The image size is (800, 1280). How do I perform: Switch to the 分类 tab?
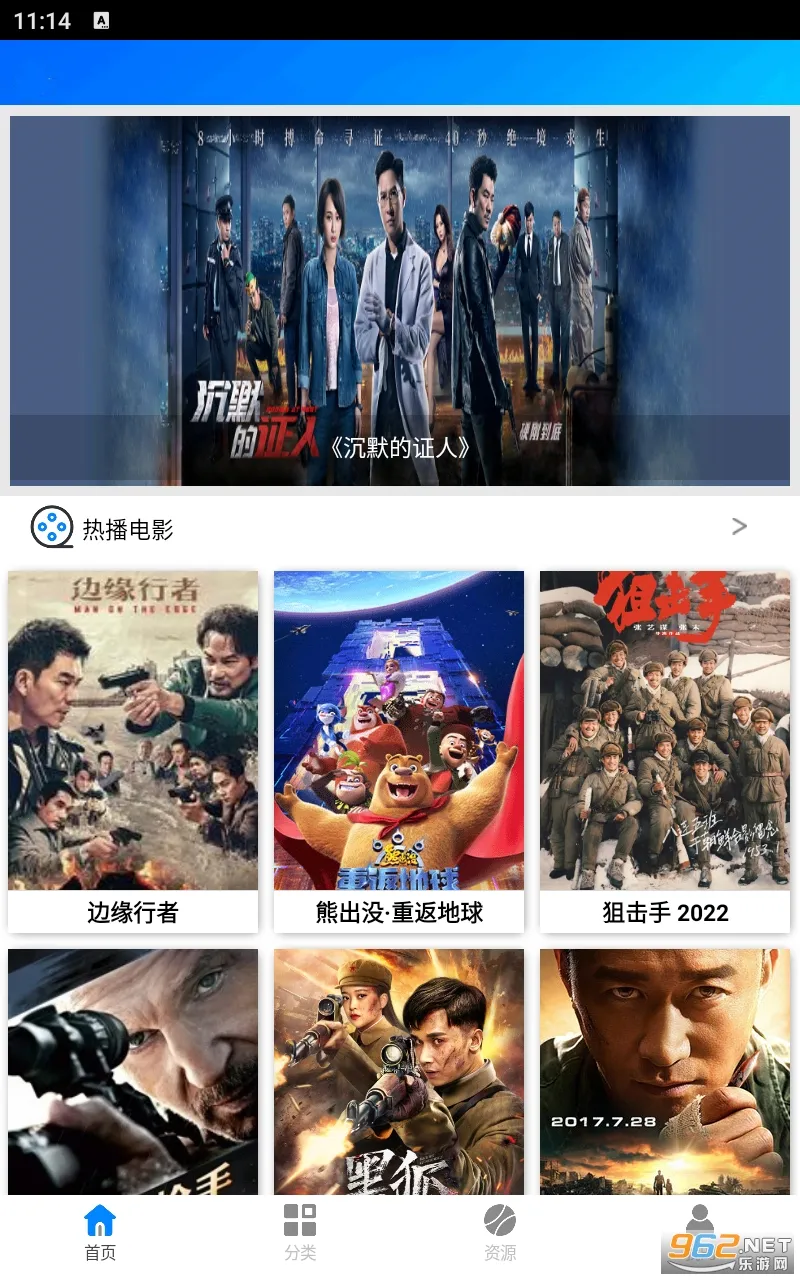click(300, 1232)
